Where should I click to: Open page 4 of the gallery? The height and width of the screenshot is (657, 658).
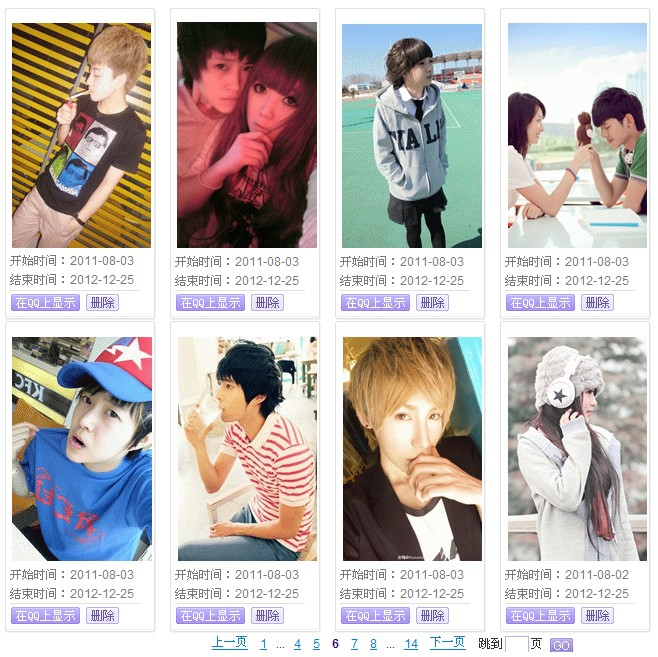point(297,644)
